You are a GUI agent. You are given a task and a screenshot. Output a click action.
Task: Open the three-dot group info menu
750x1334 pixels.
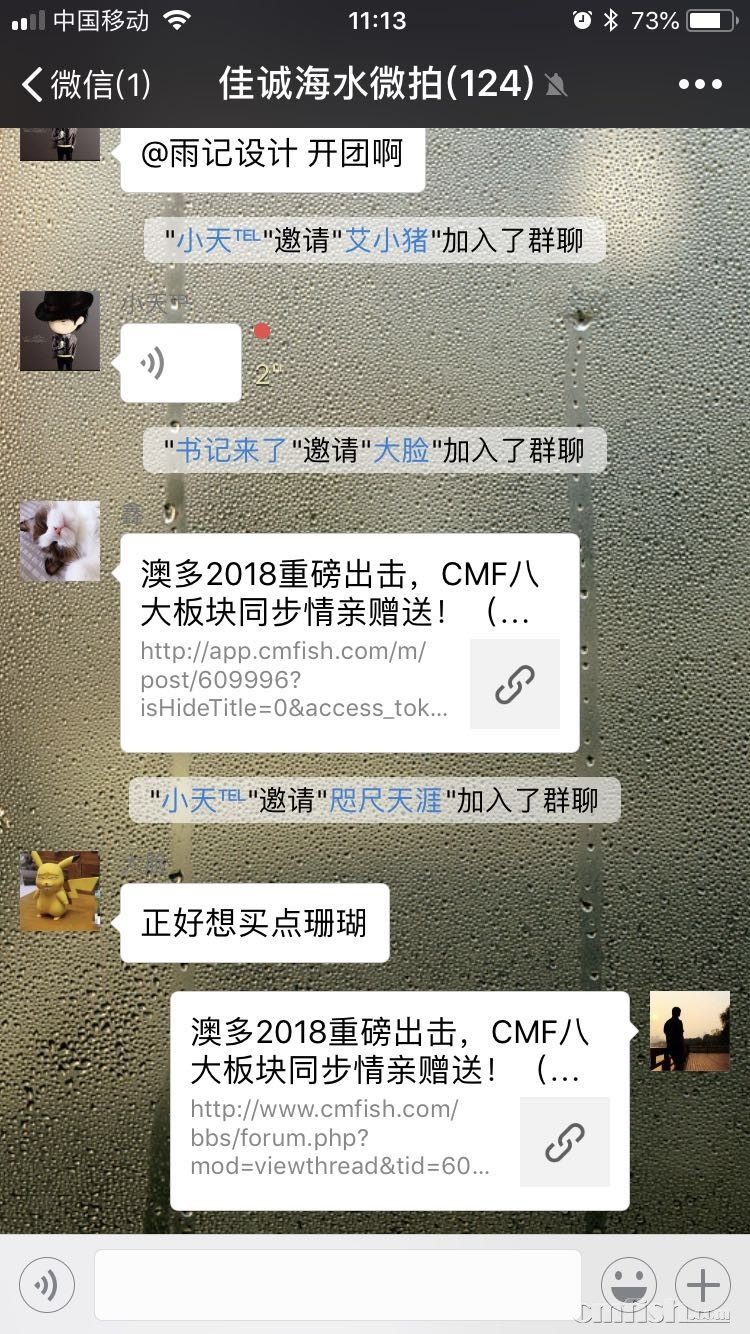tap(700, 84)
